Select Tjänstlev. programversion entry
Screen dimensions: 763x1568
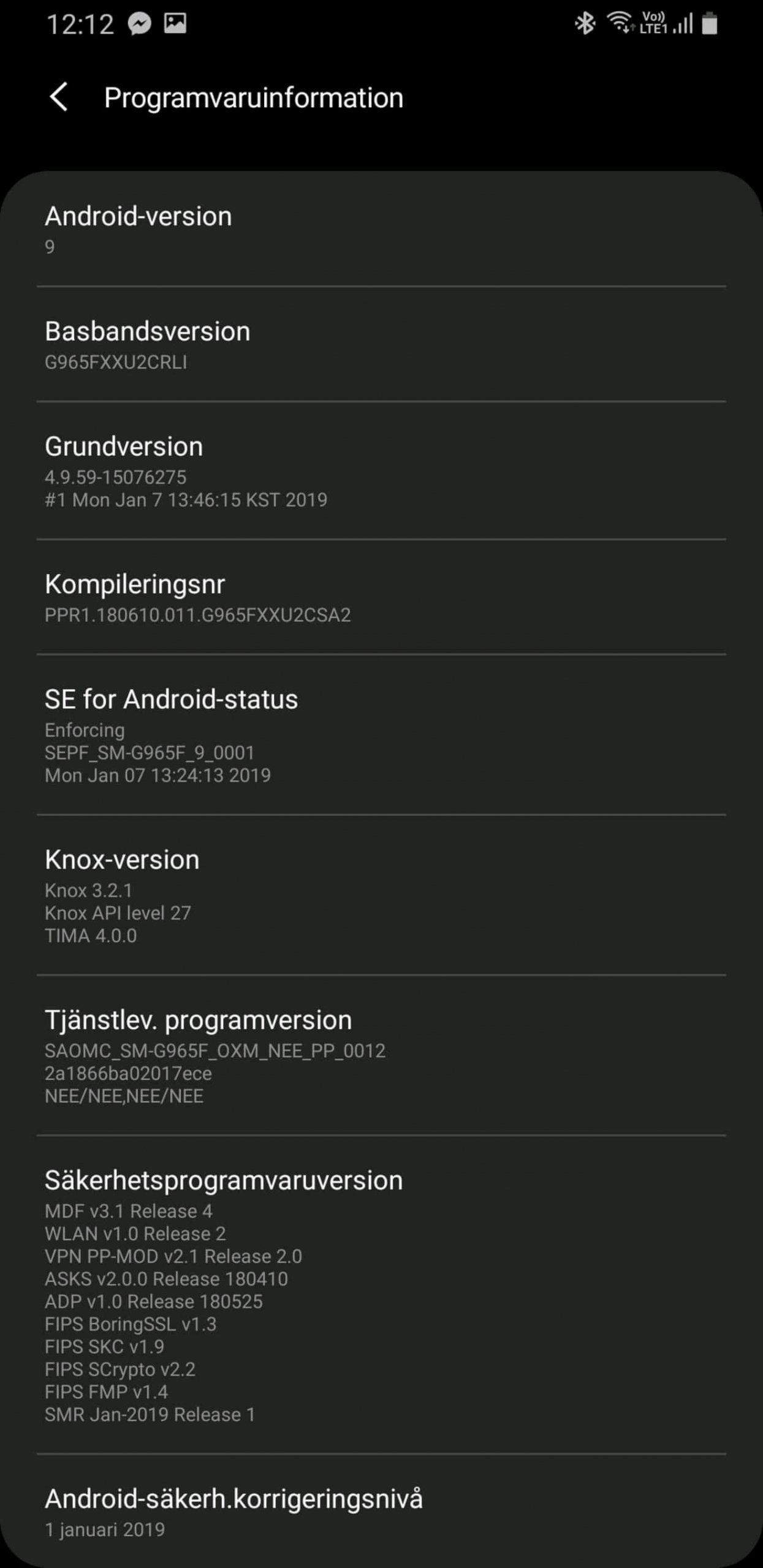[381, 1056]
